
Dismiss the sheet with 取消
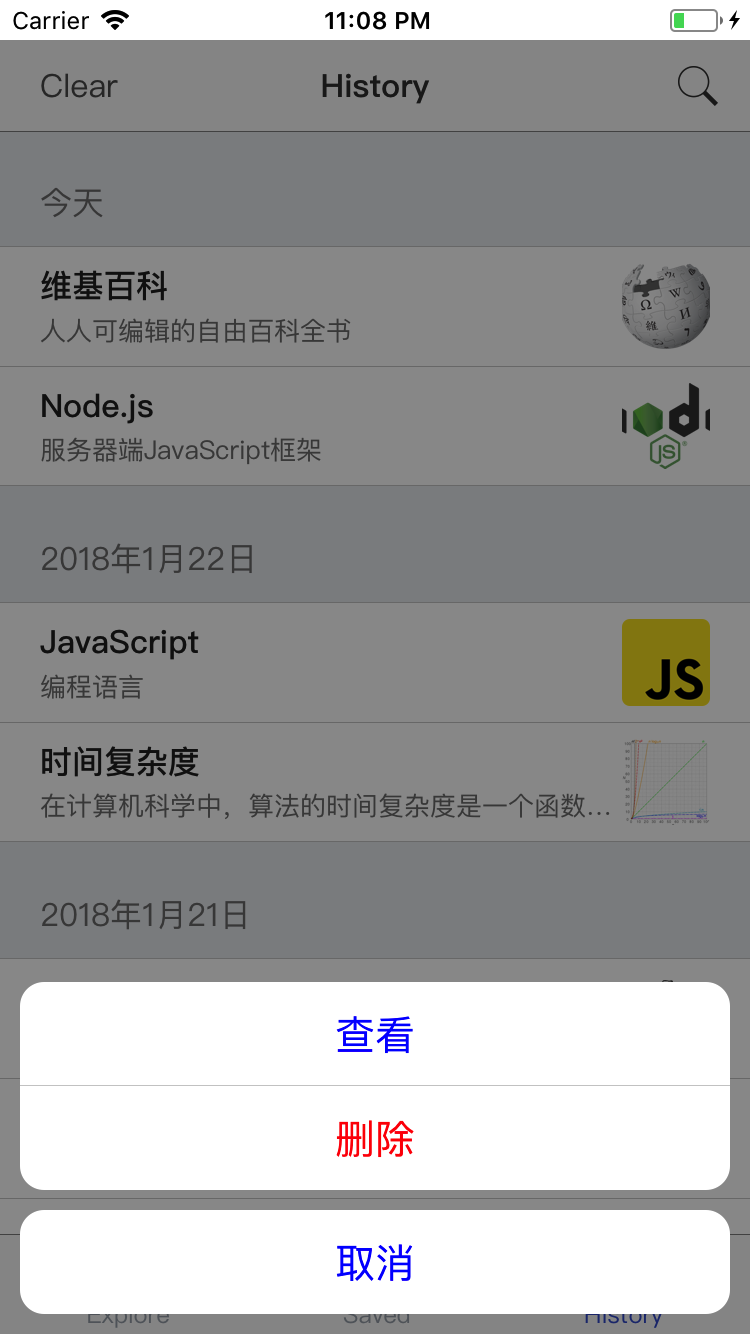coord(375,1262)
